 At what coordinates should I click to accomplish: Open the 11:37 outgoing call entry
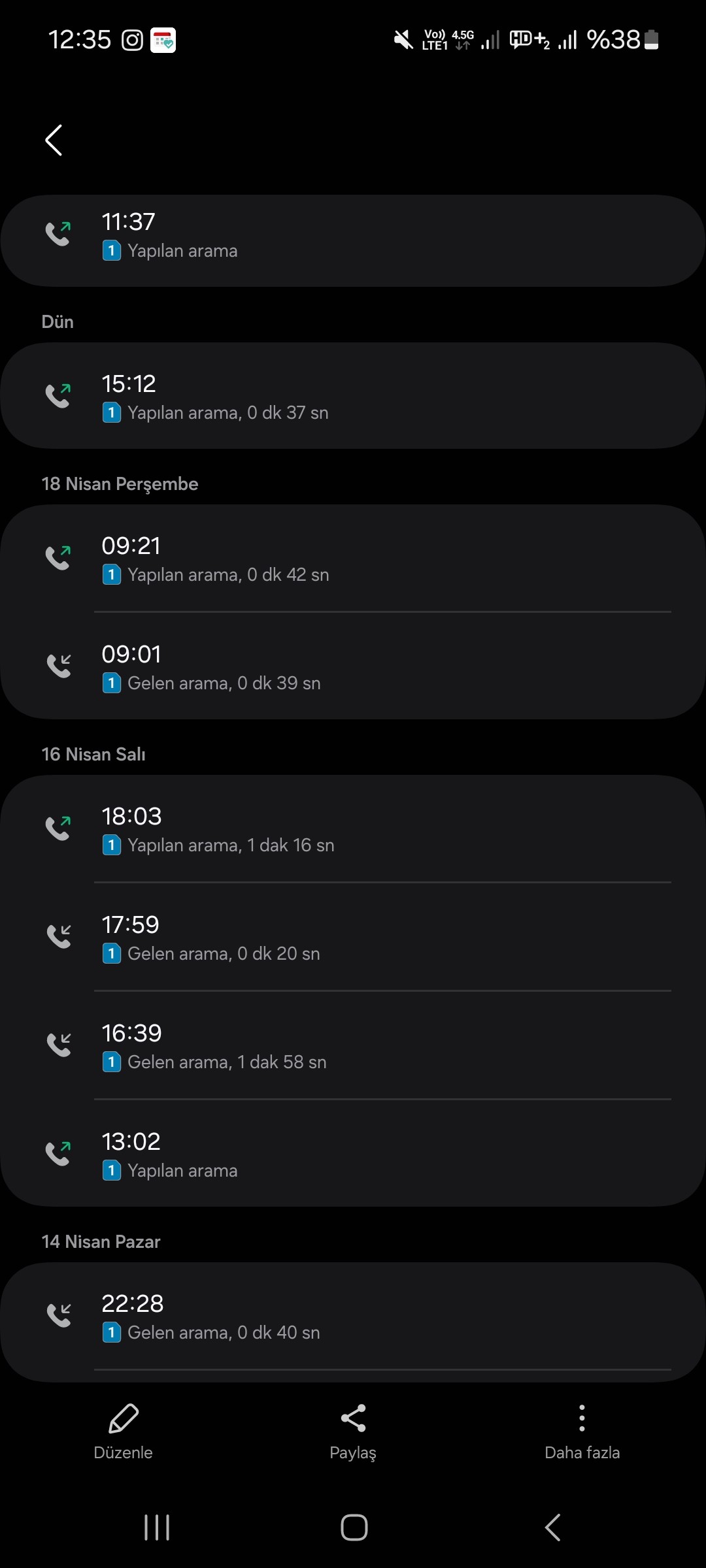(x=353, y=240)
